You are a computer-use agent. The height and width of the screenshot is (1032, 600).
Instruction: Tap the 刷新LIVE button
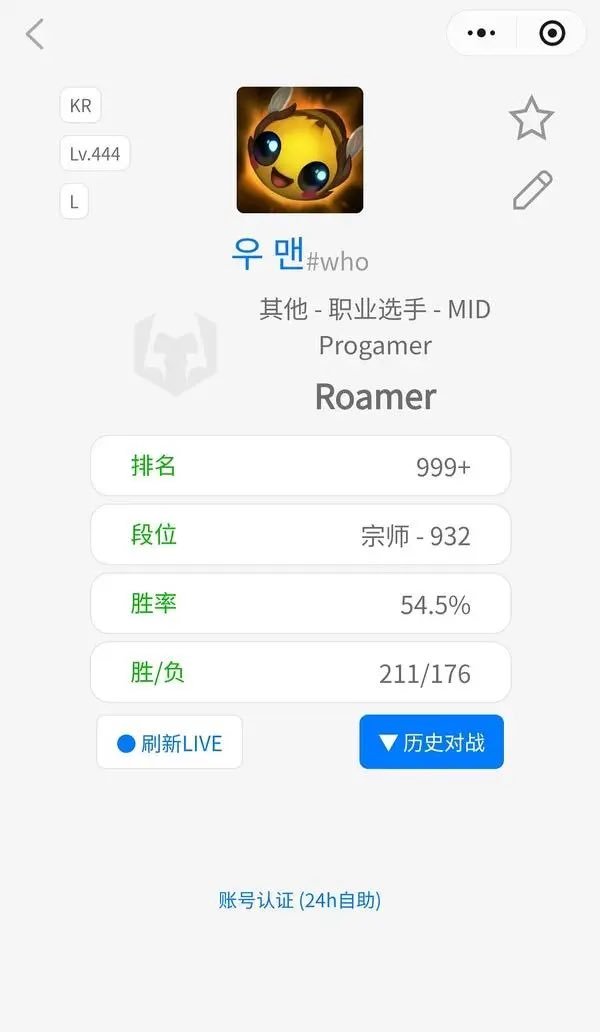pos(169,743)
